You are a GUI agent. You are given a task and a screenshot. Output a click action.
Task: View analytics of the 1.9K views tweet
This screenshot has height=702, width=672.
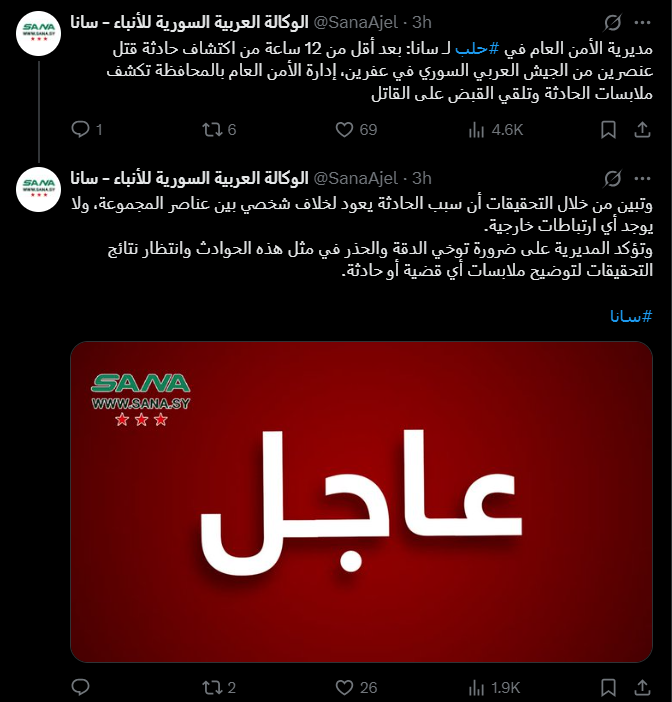477,688
